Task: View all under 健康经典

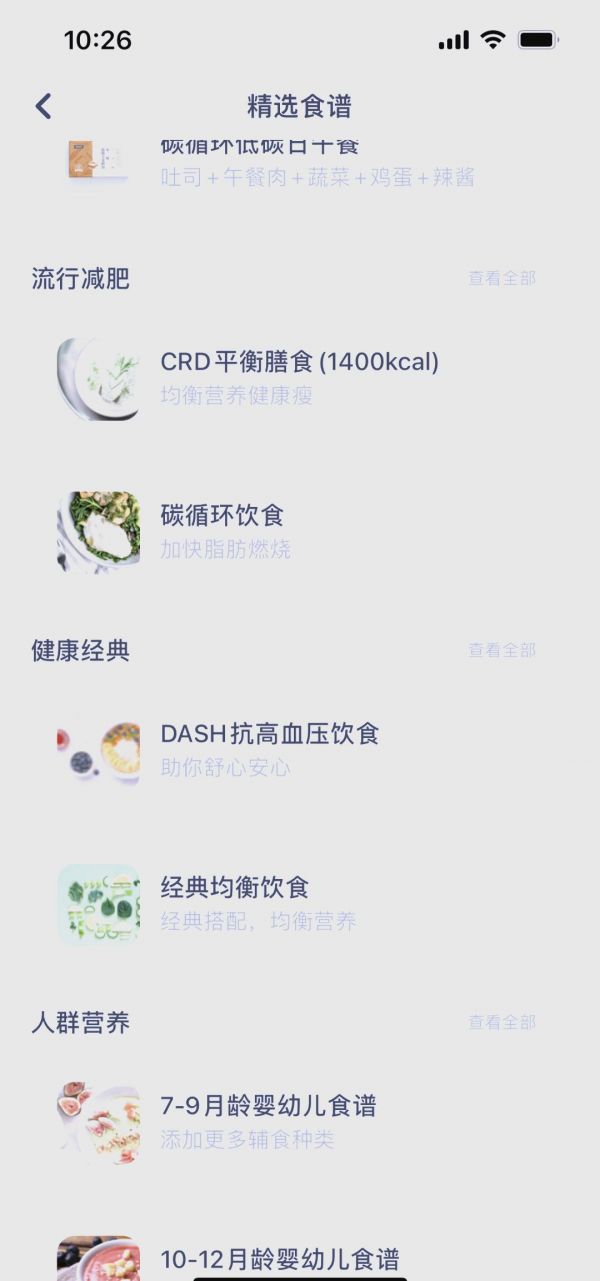Action: click(x=501, y=650)
